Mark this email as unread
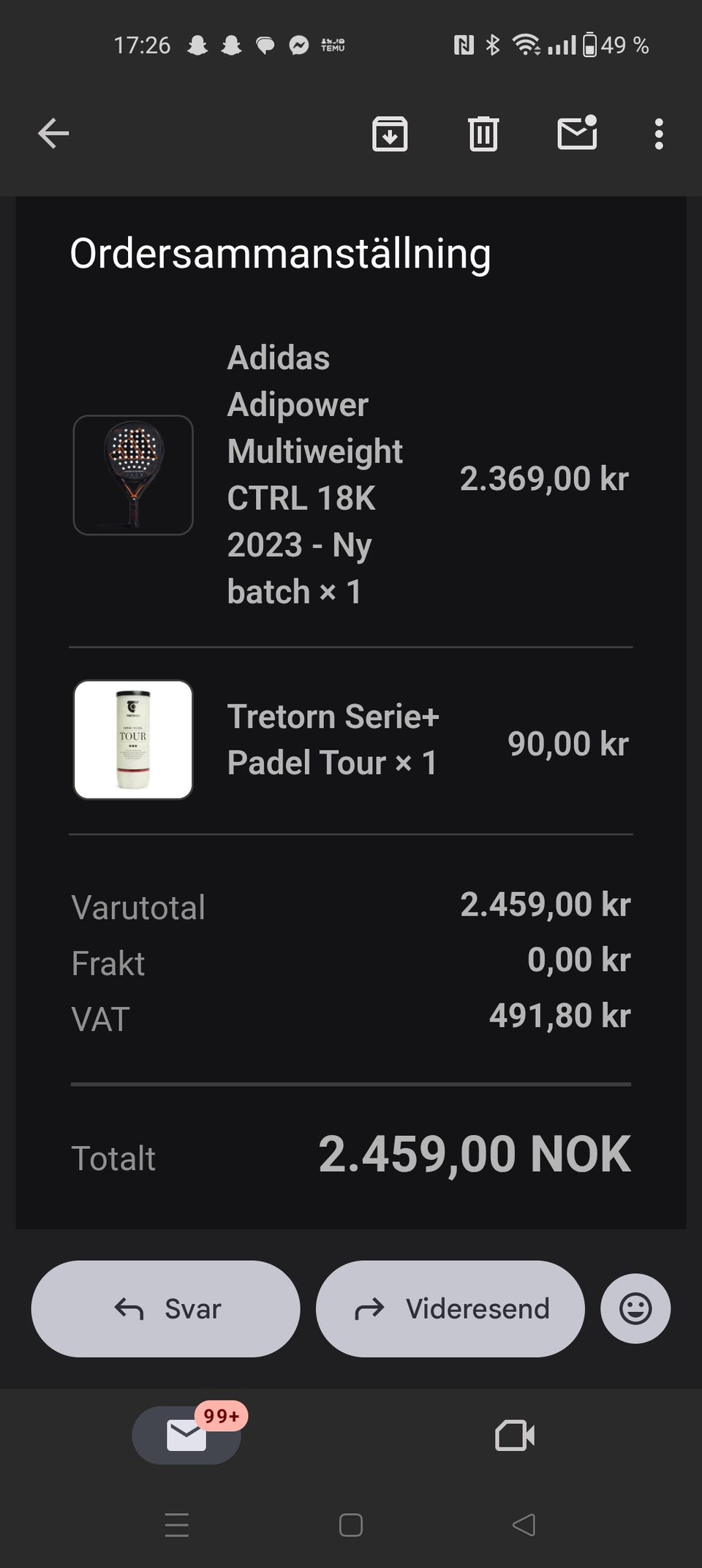 click(x=577, y=134)
